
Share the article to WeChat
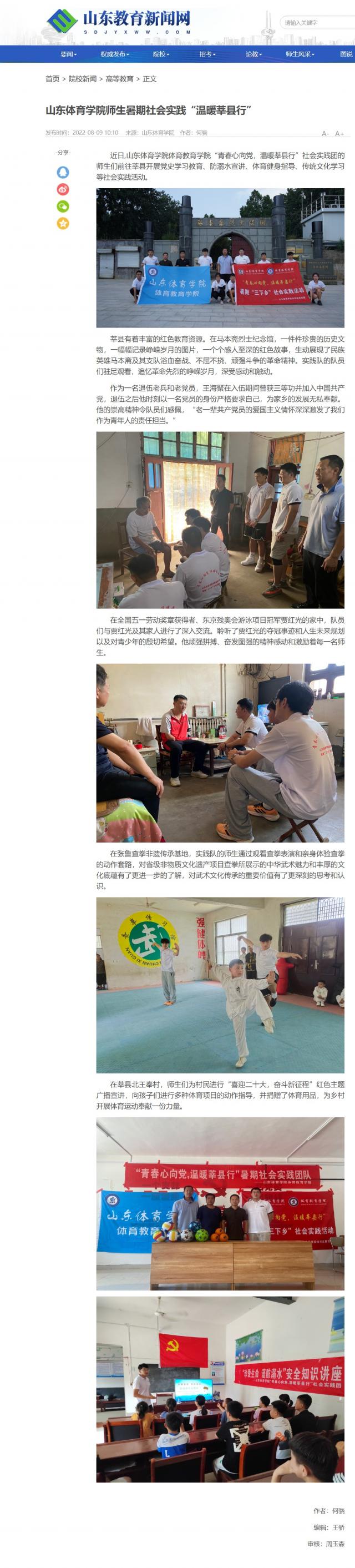pos(63,206)
